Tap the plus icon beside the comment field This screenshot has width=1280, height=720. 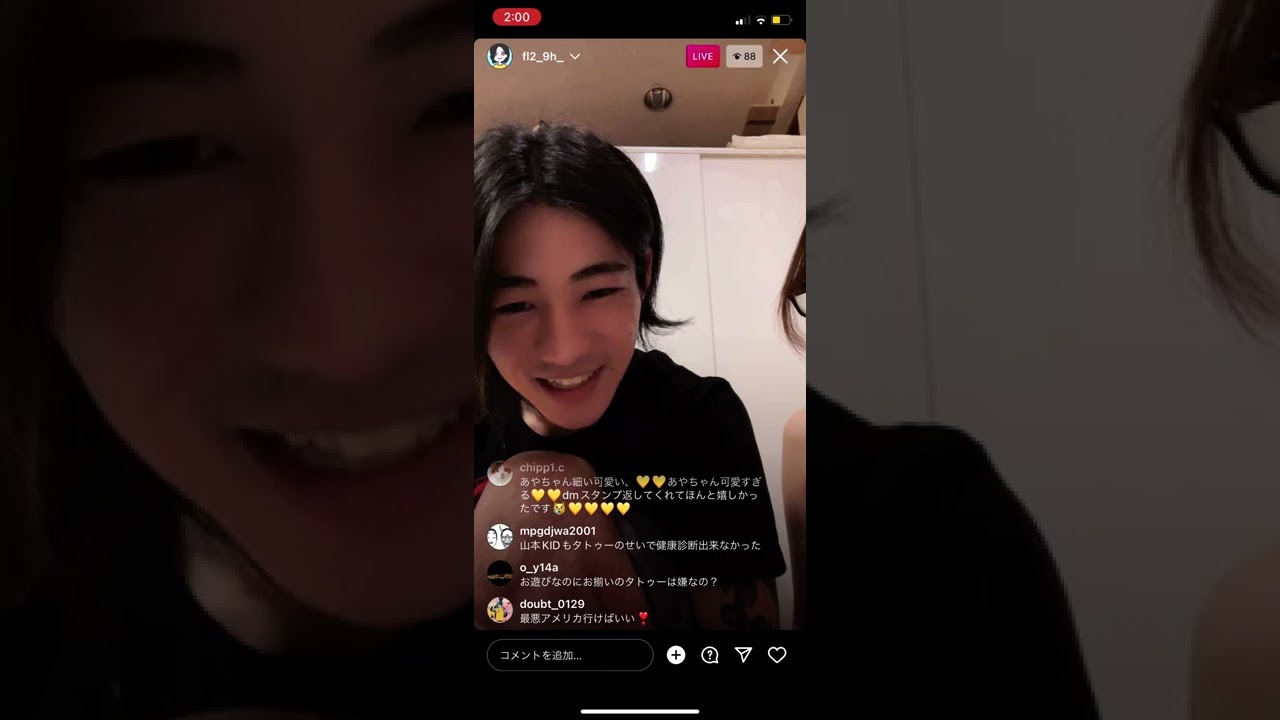coord(676,655)
